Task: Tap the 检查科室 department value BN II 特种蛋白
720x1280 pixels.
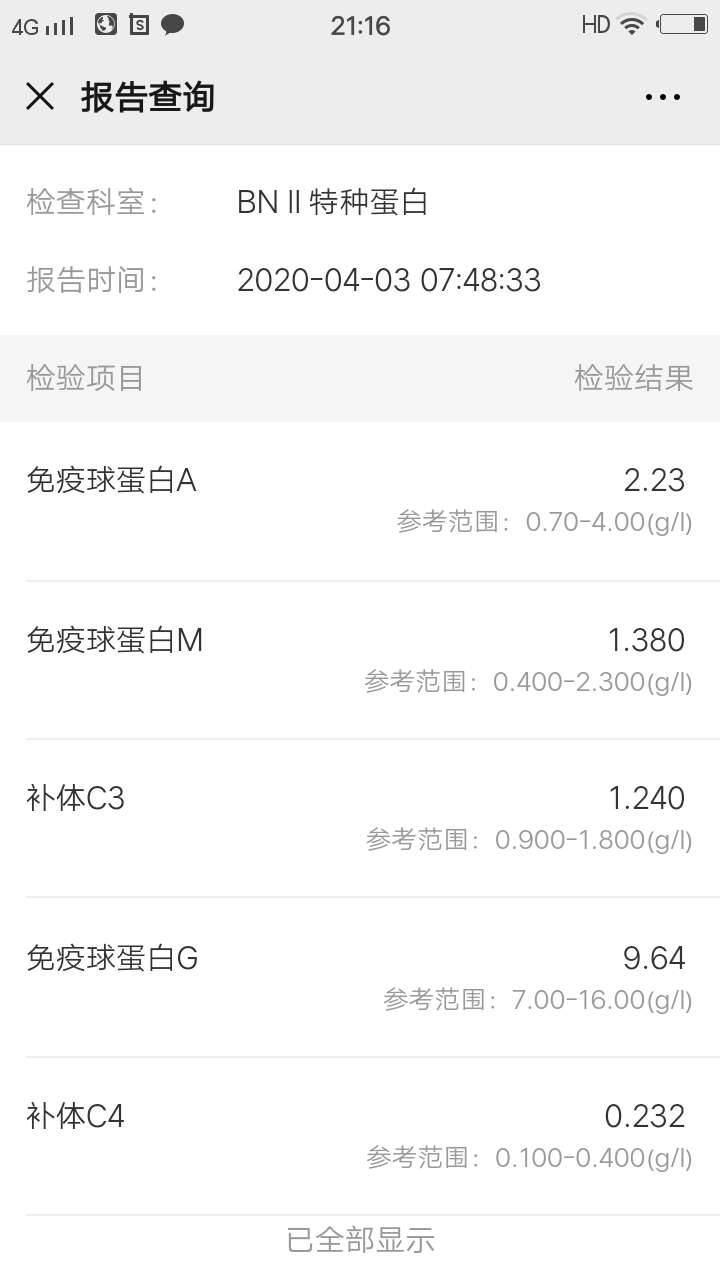Action: pos(334,200)
